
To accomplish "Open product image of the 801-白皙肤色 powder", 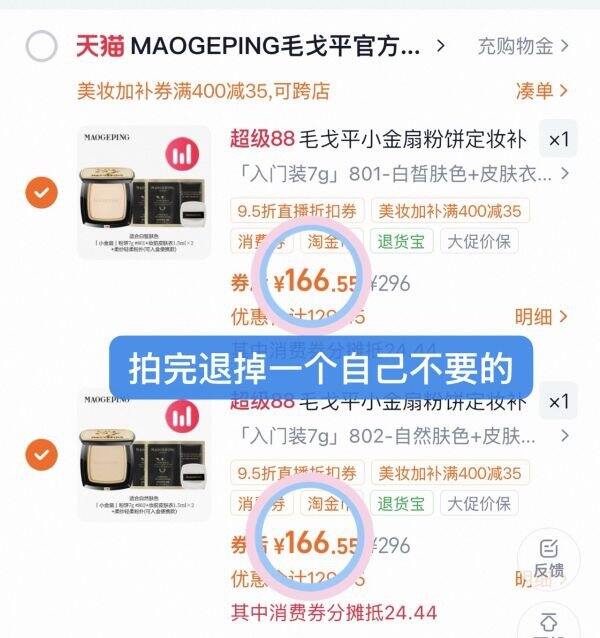I will [144, 192].
